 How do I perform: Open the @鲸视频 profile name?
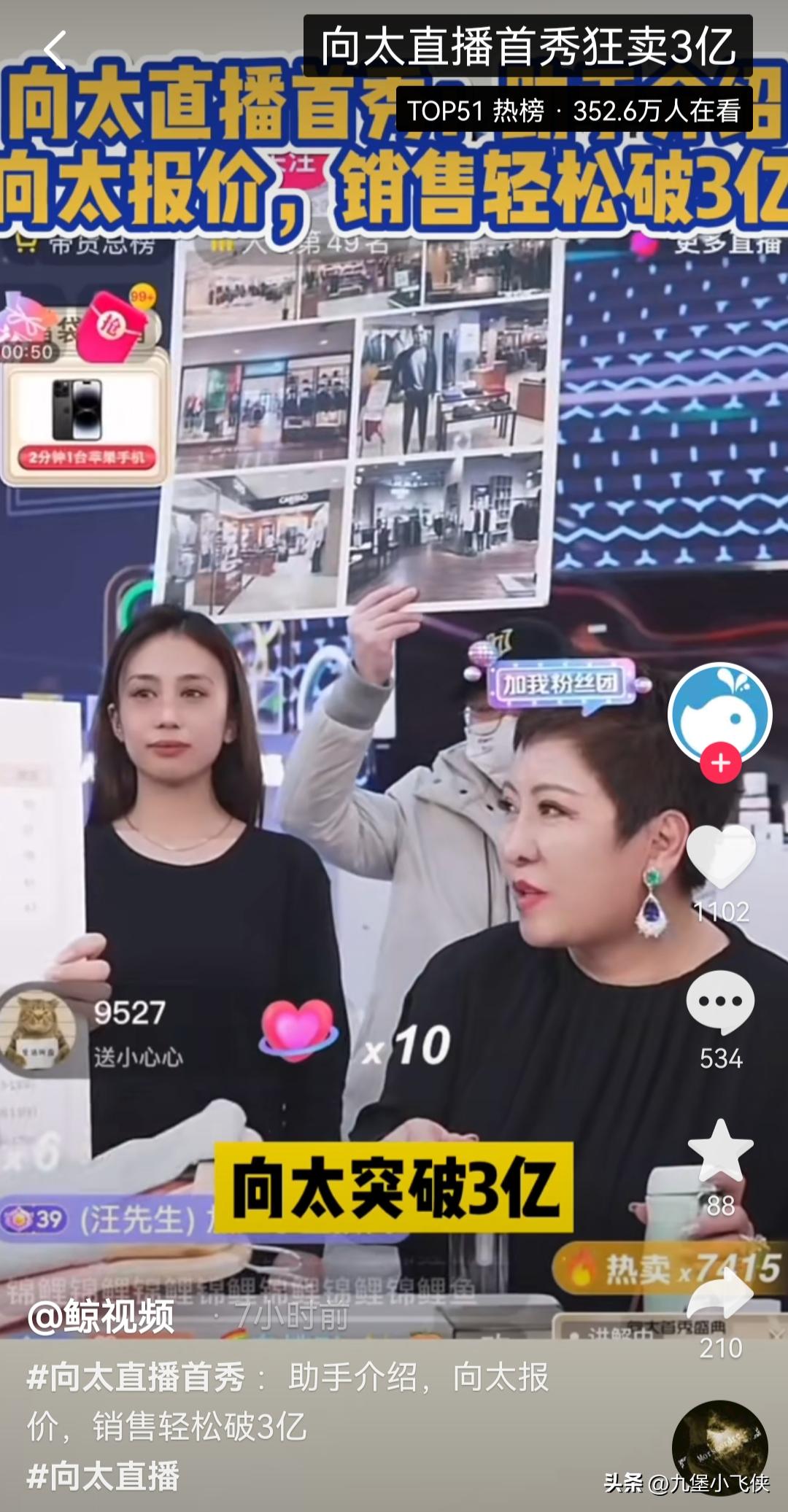tap(101, 1316)
